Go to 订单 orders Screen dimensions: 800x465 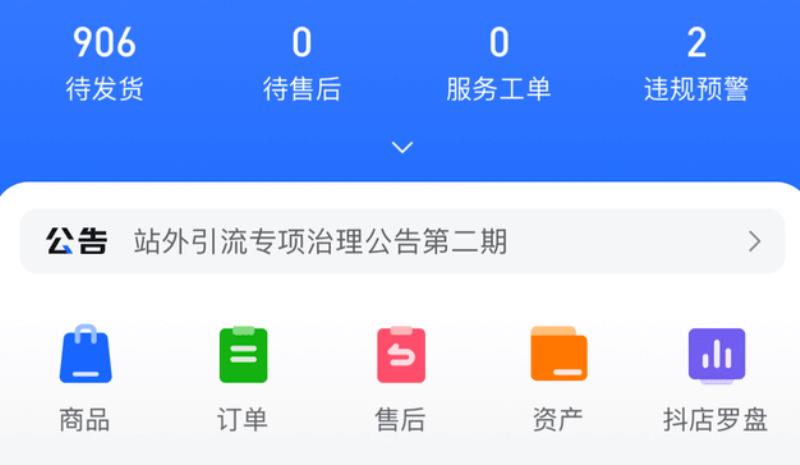(x=243, y=377)
